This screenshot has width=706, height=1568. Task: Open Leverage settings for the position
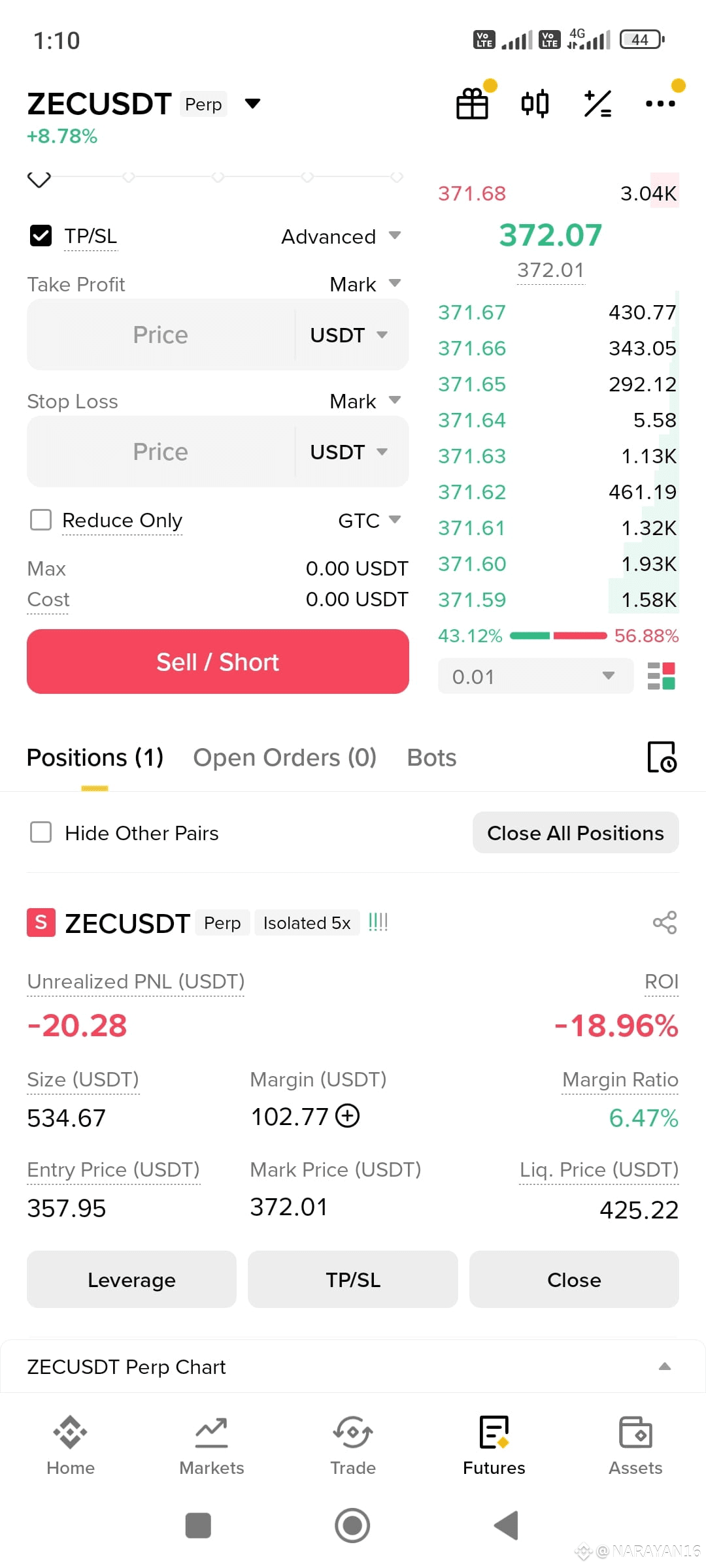(131, 1279)
